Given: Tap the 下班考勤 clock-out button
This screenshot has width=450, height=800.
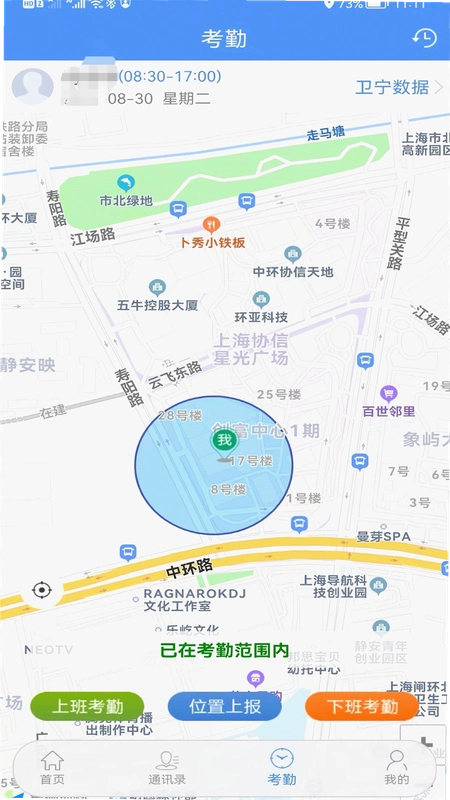Looking at the screenshot, I should coord(362,707).
